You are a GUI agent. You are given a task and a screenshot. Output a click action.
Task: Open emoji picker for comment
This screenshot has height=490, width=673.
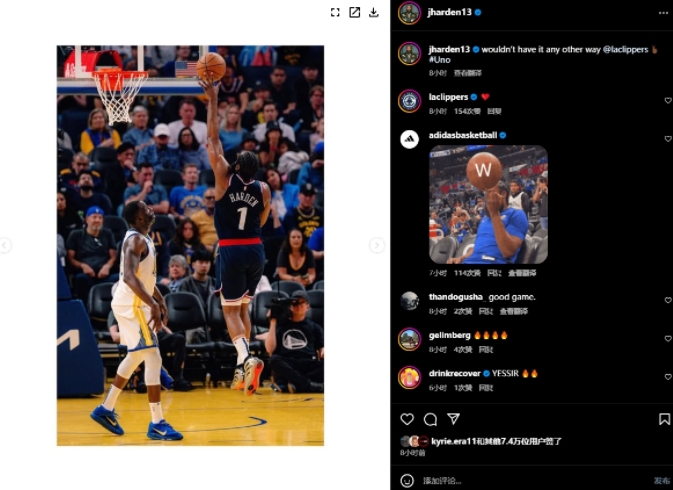pos(407,480)
